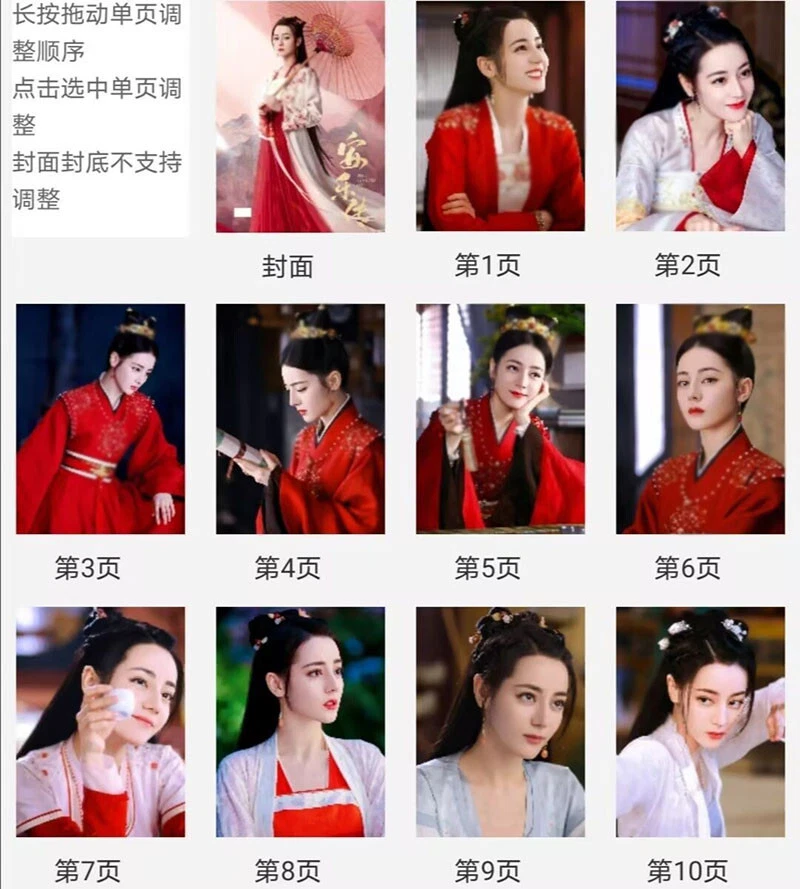Pick the 第6页 page thumbnail
The image size is (800, 889).
(700, 418)
